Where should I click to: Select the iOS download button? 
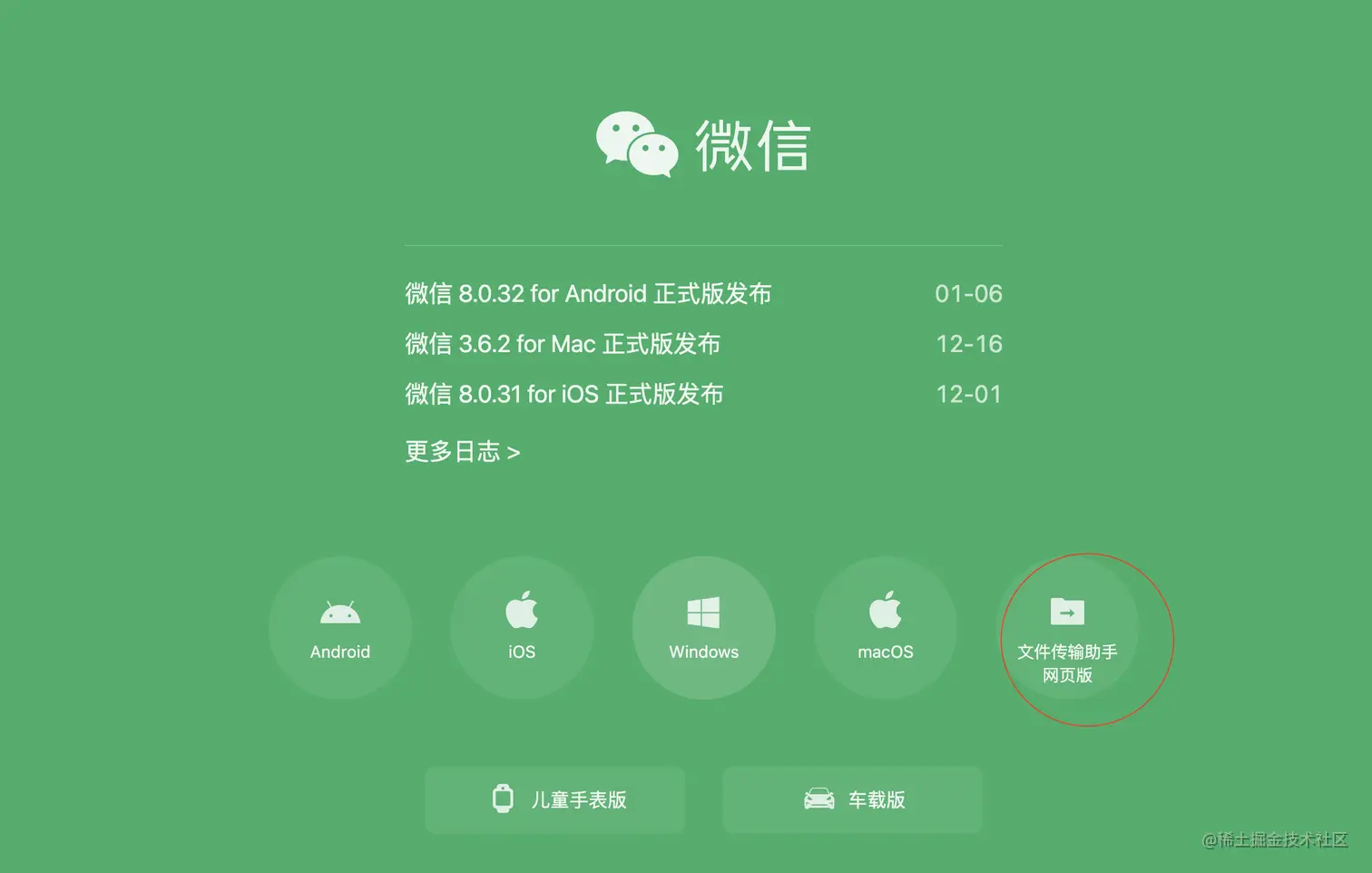(522, 628)
